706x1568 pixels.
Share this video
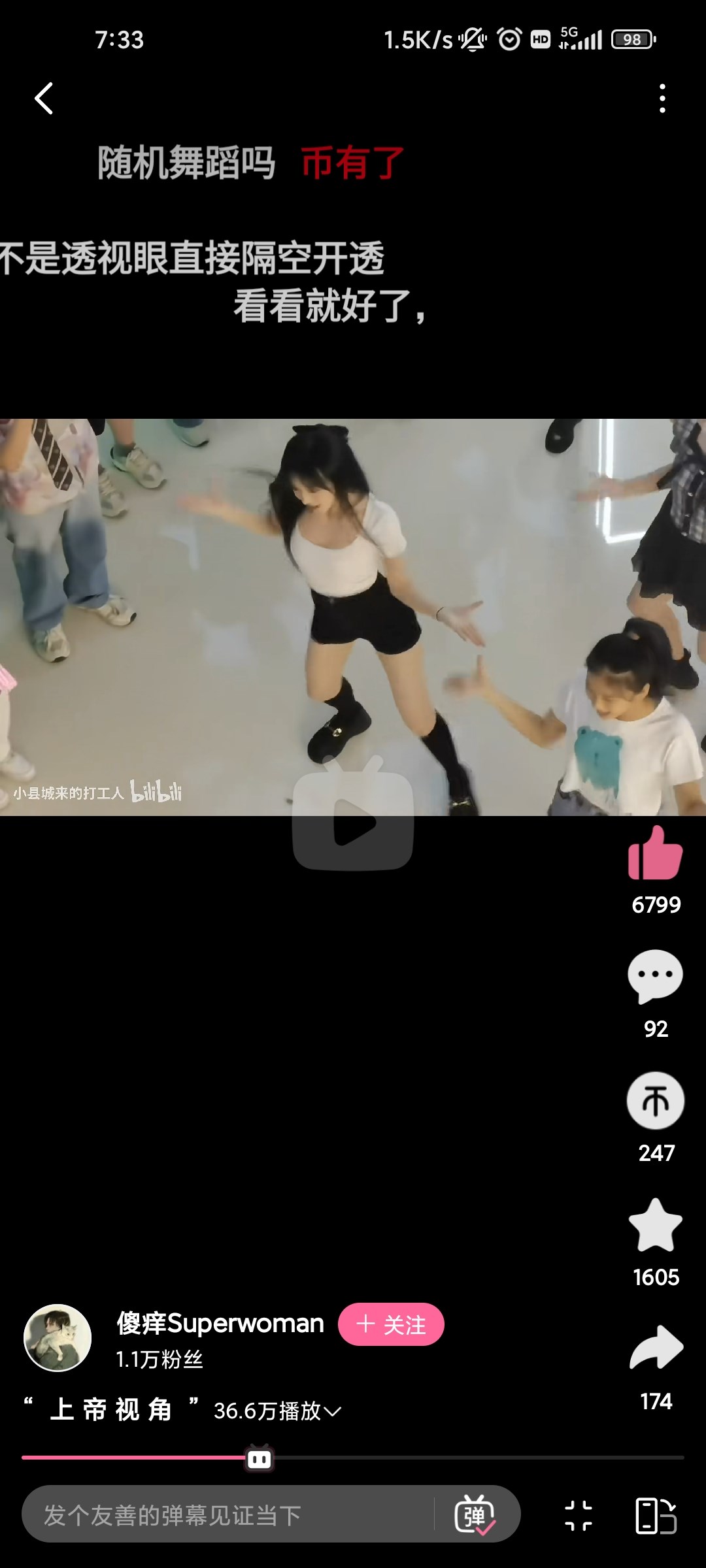coord(655,1348)
